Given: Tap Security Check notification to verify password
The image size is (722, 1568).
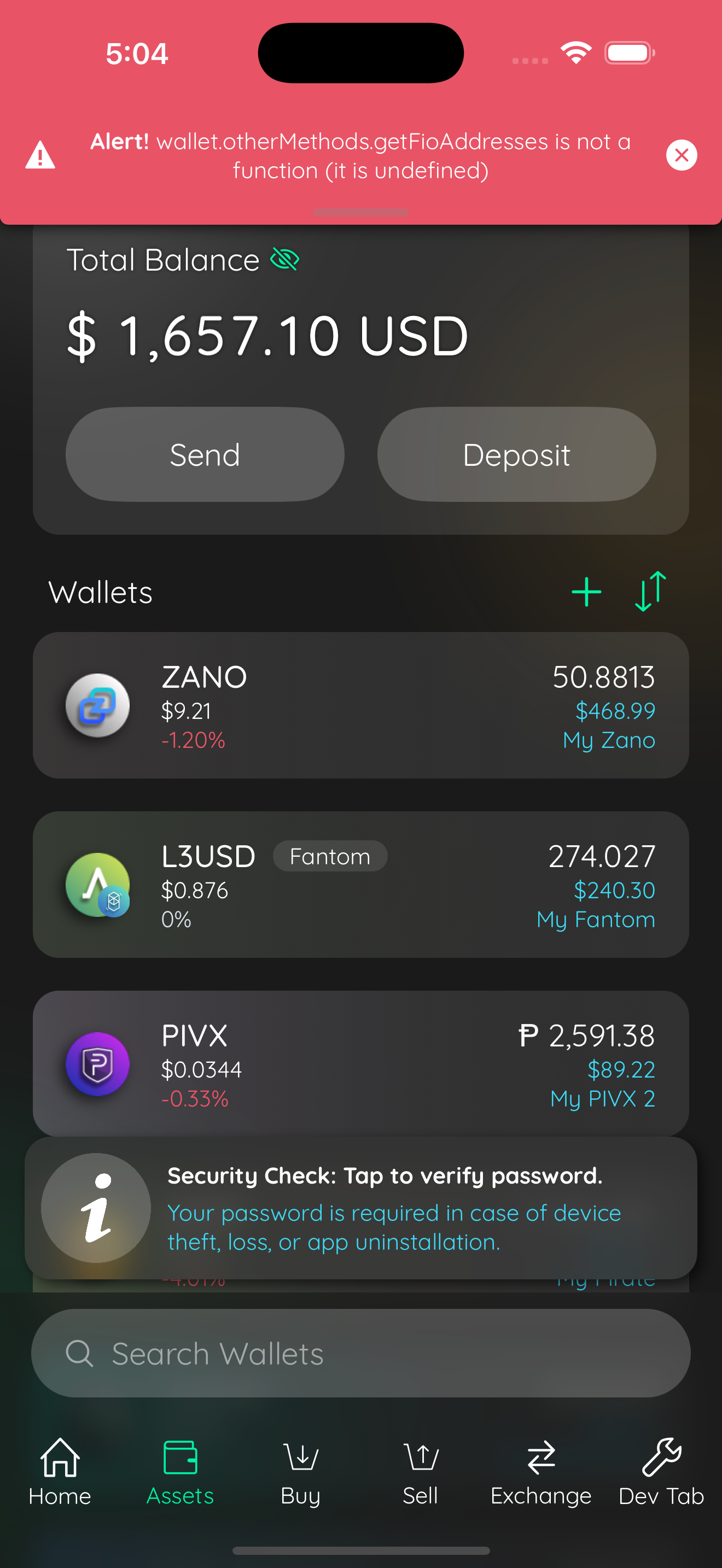Looking at the screenshot, I should pyautogui.click(x=361, y=1208).
